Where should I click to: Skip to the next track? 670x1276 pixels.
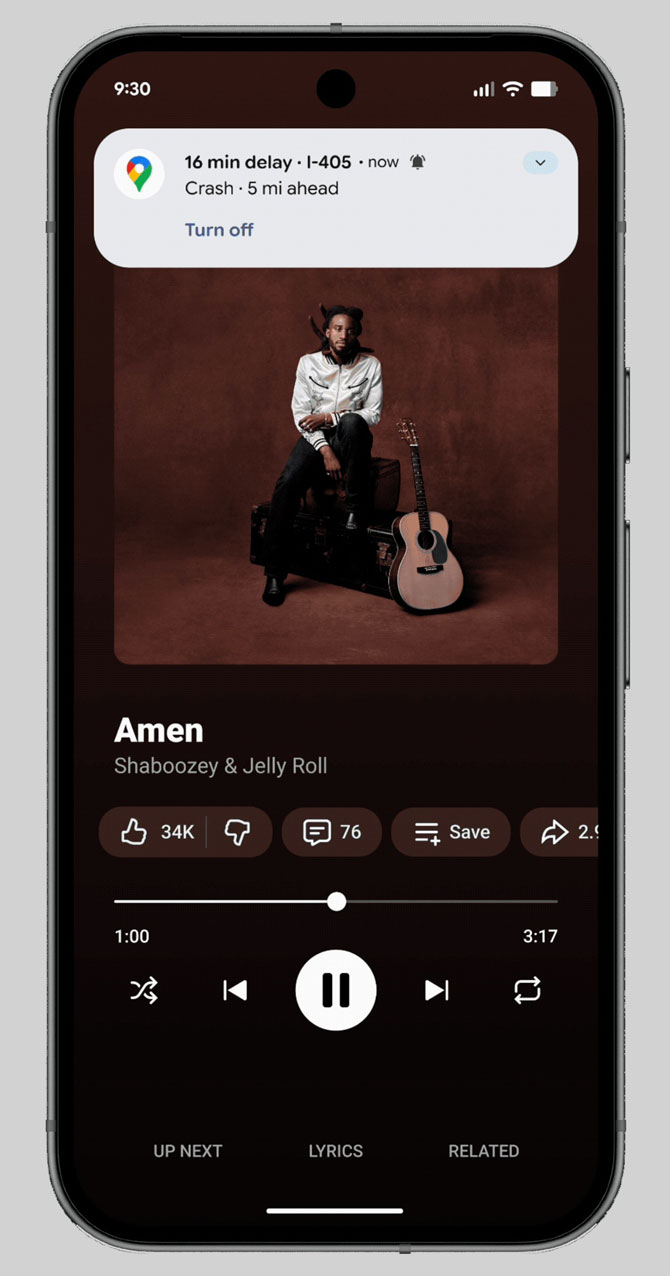pyautogui.click(x=437, y=990)
